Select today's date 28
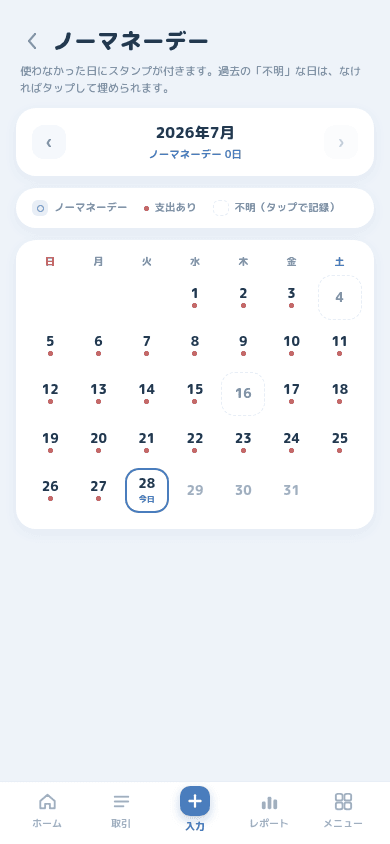Screen dimensions: 390x844 (x=147, y=490)
